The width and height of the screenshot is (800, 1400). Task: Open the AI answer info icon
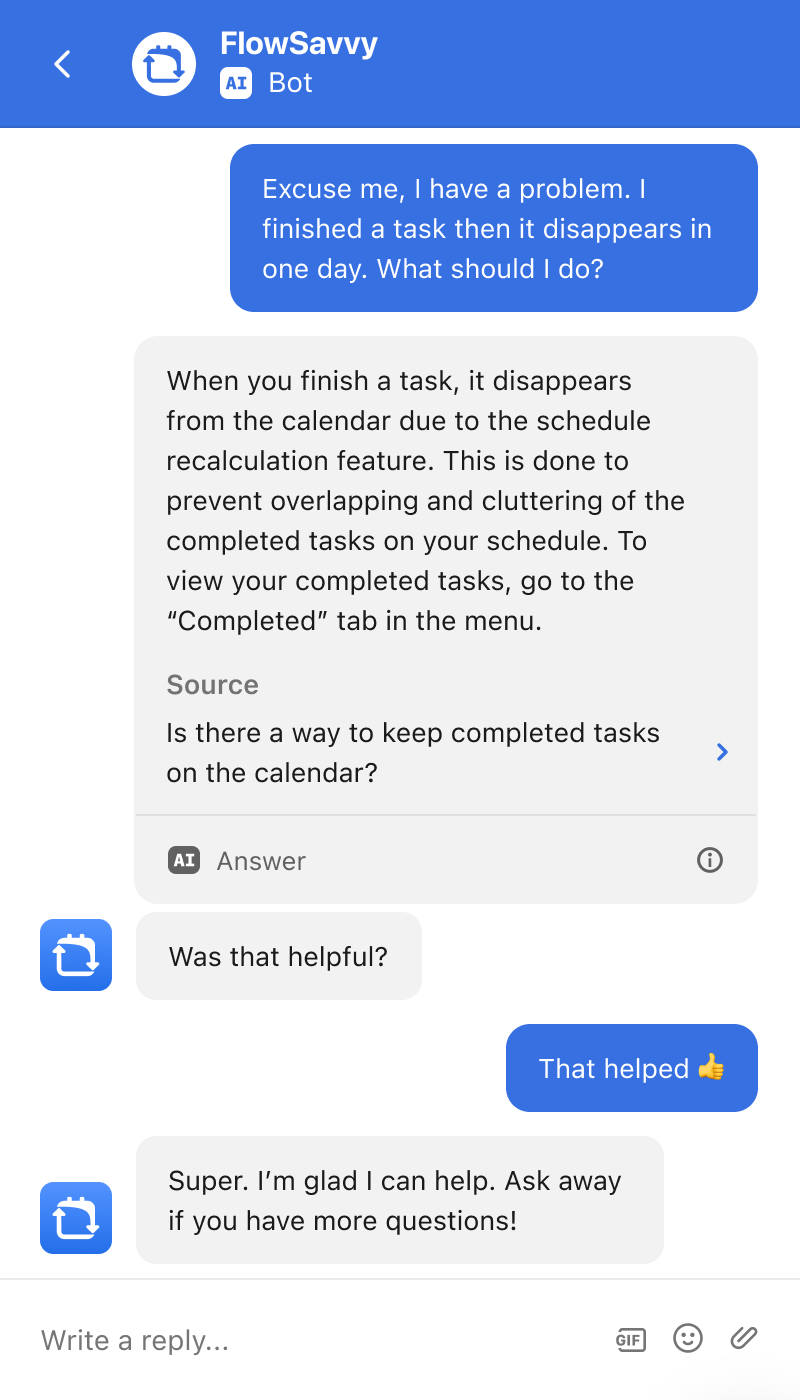coord(710,860)
